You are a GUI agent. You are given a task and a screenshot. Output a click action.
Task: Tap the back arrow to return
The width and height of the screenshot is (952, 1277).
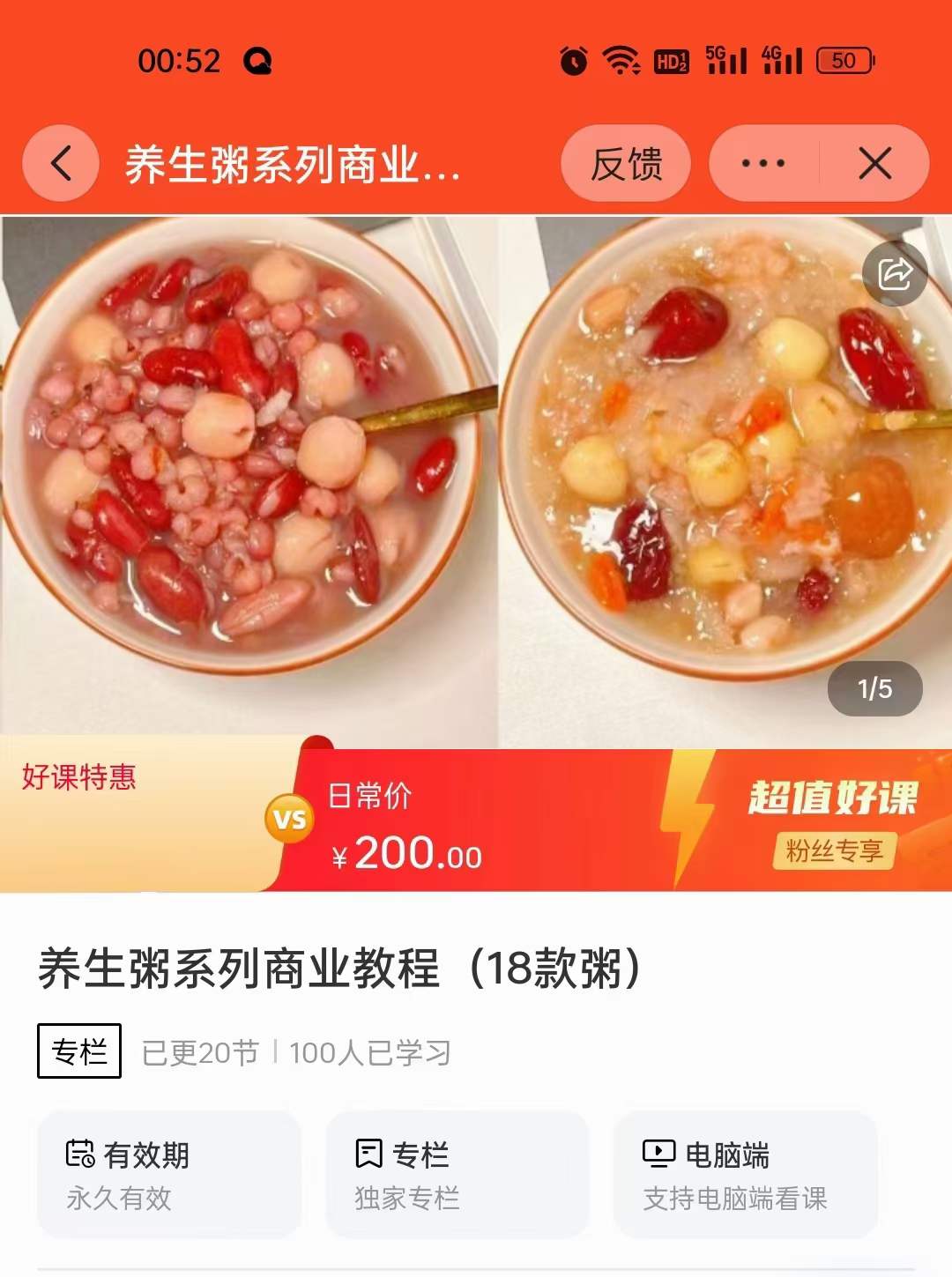point(59,163)
